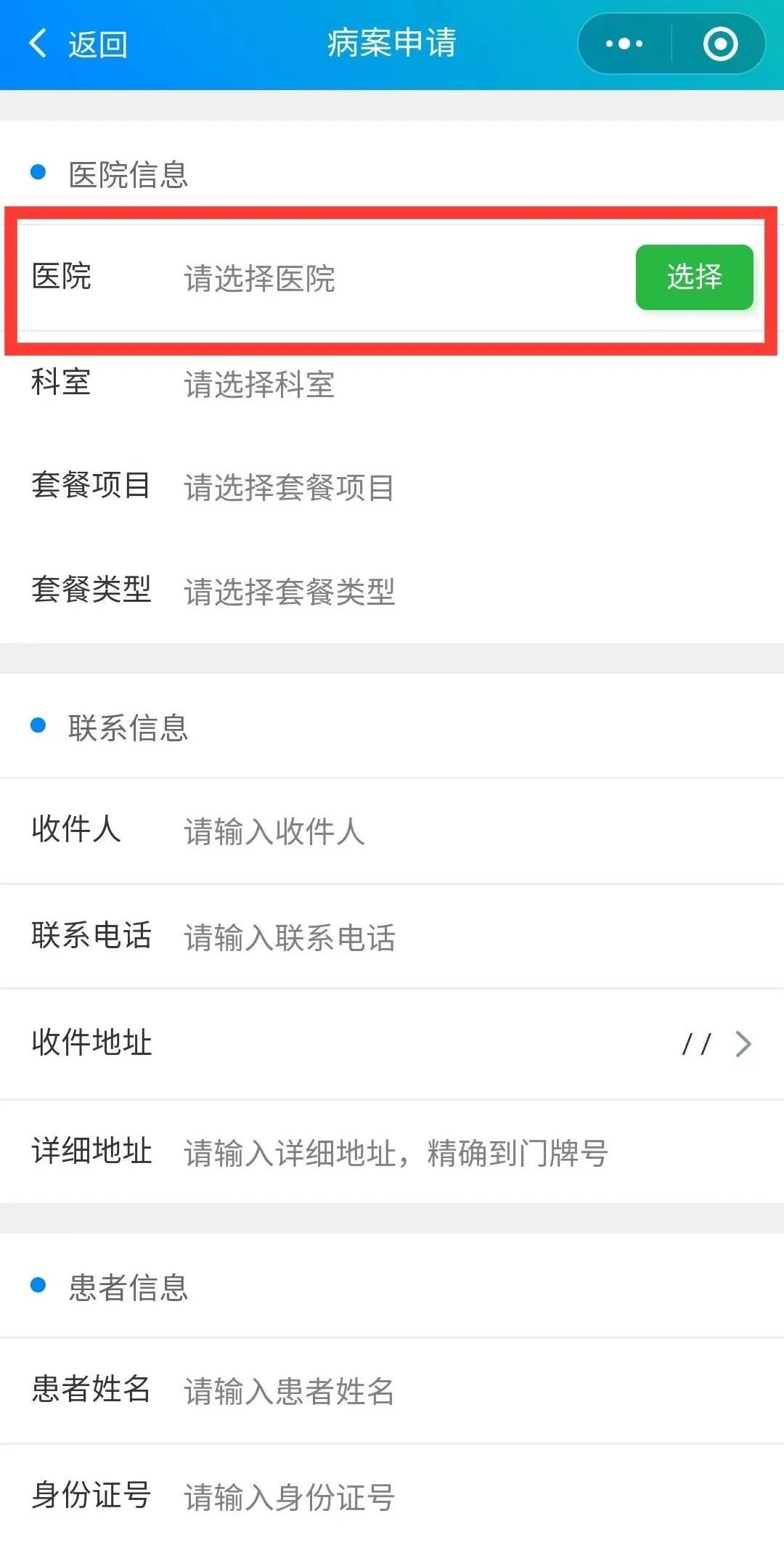Tap the green 选择 hospital button
This screenshot has height=1545, width=784.
pyautogui.click(x=694, y=277)
